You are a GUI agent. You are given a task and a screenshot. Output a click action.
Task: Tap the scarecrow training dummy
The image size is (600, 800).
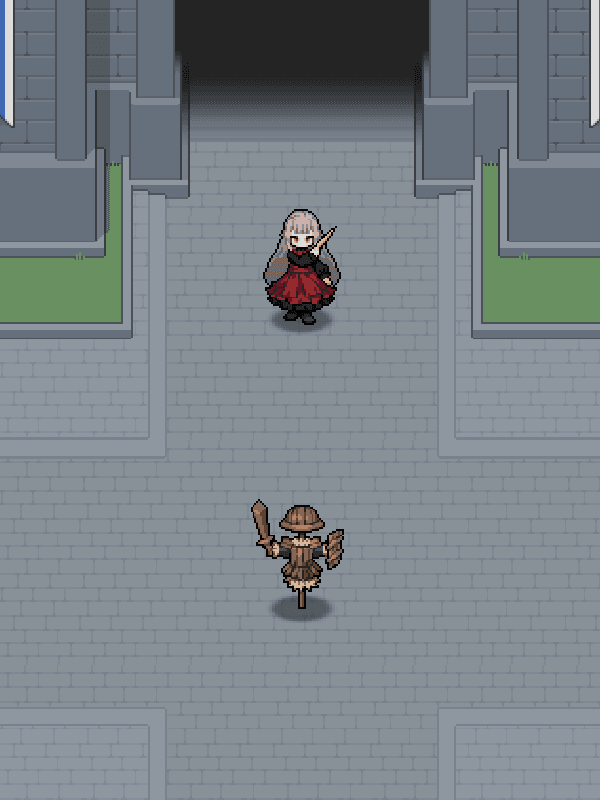(300, 555)
